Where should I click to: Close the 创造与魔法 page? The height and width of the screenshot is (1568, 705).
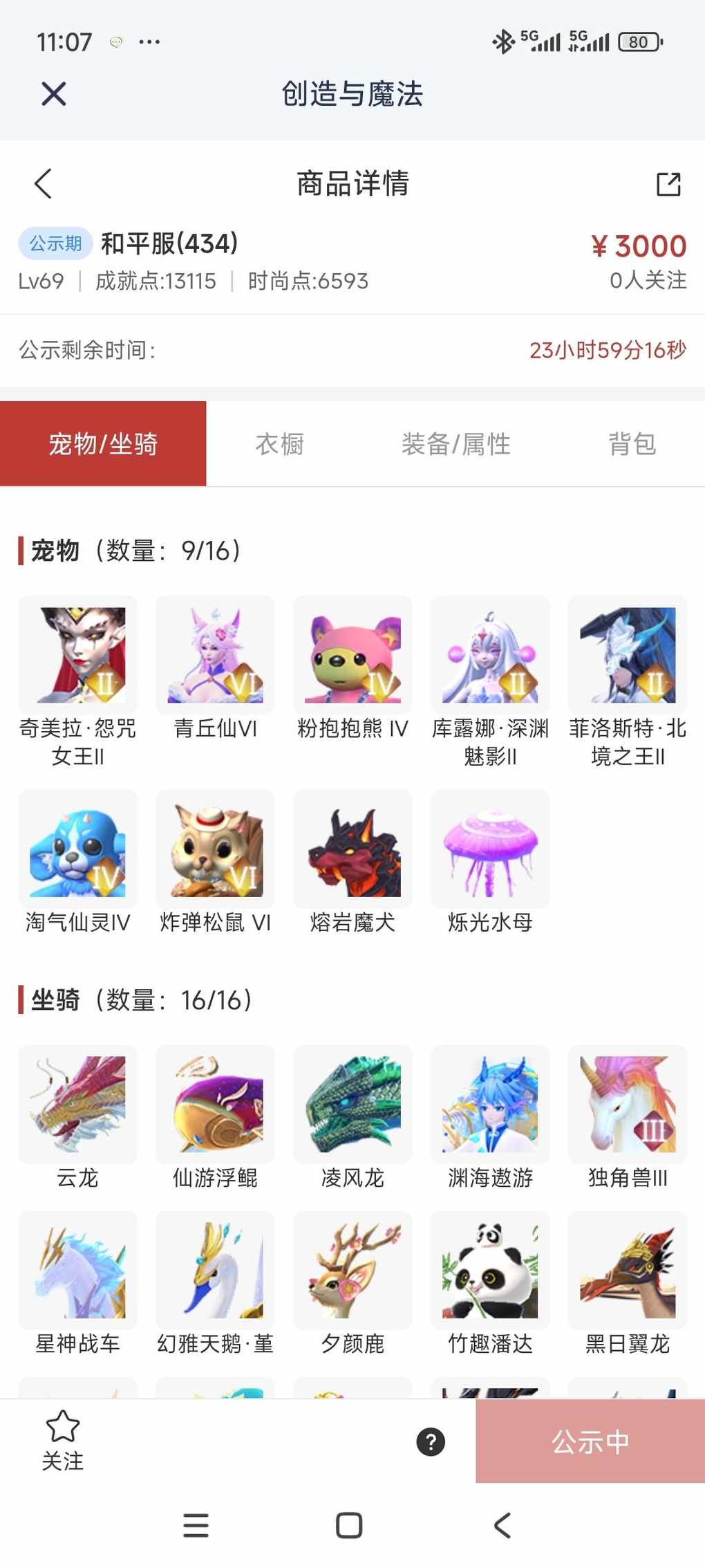pyautogui.click(x=53, y=93)
